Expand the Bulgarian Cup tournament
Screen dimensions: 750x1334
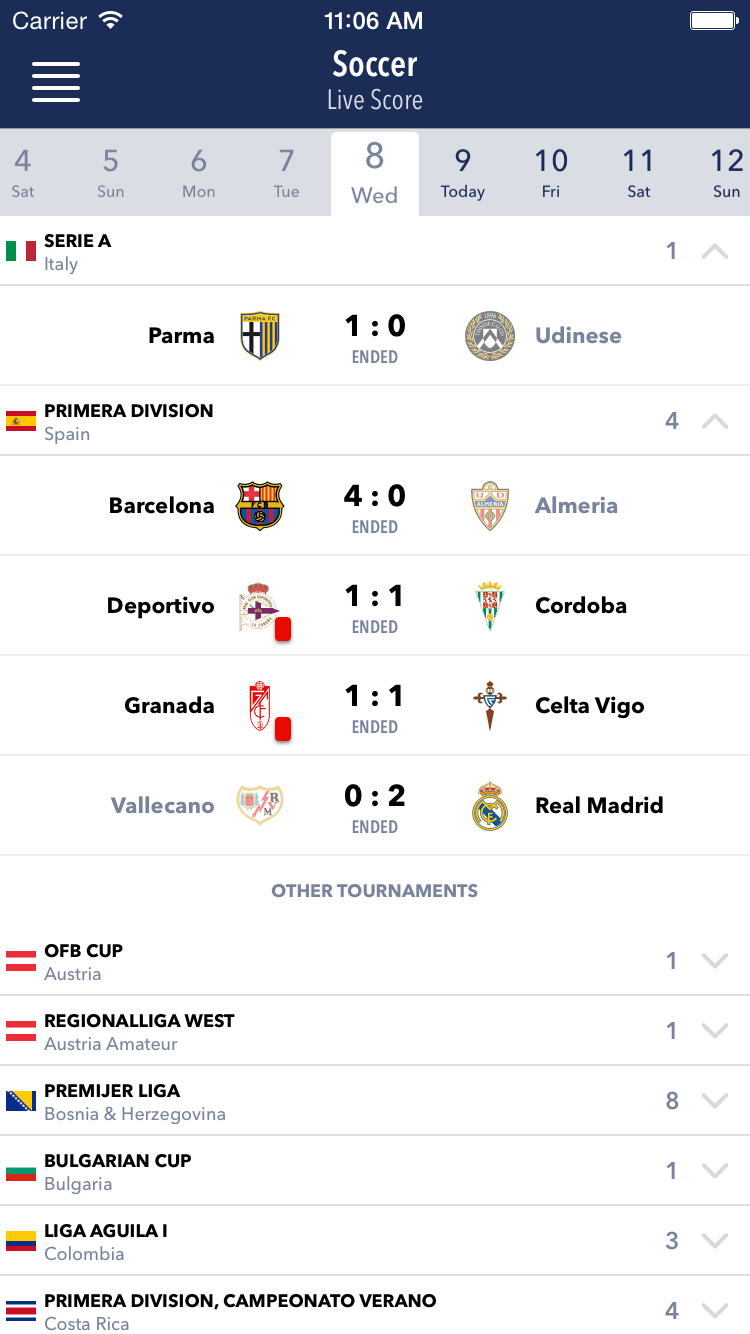(375, 1171)
